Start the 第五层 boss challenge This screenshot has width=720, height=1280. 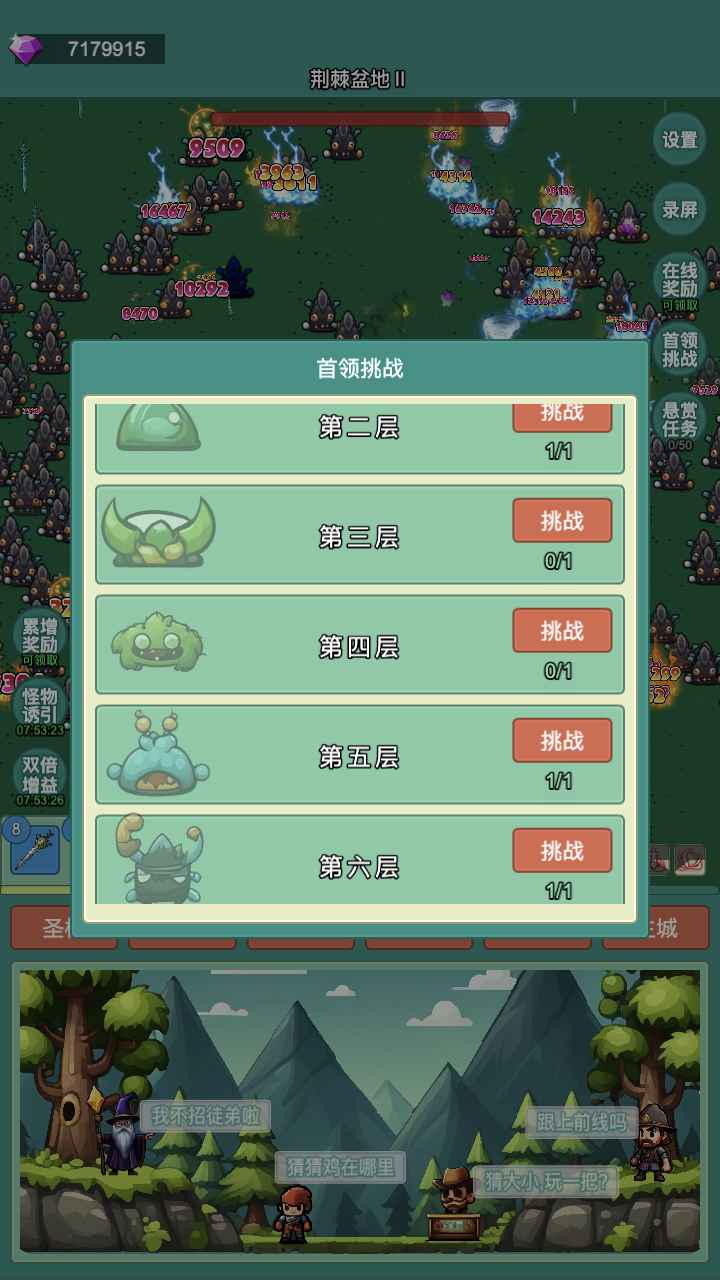click(562, 741)
